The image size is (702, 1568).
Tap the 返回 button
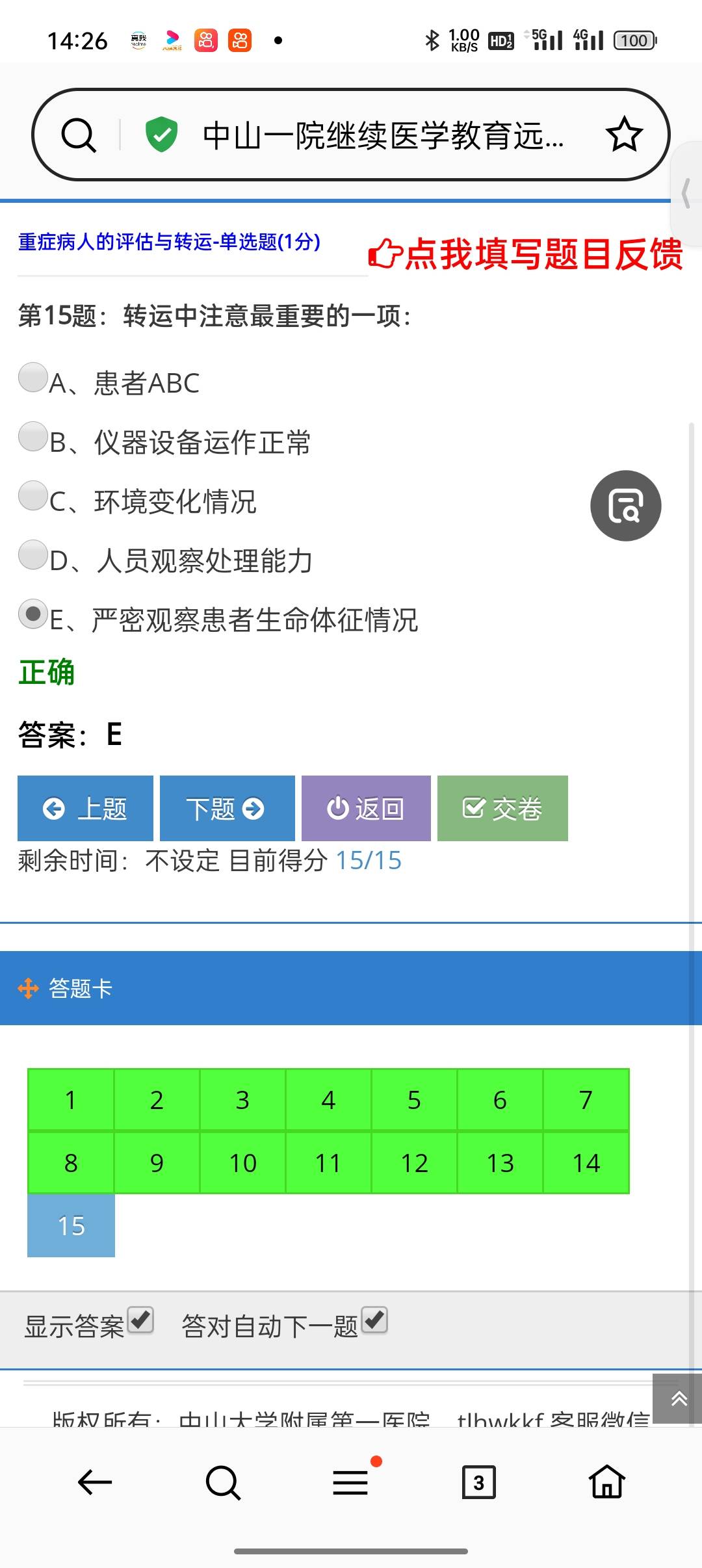tap(366, 808)
